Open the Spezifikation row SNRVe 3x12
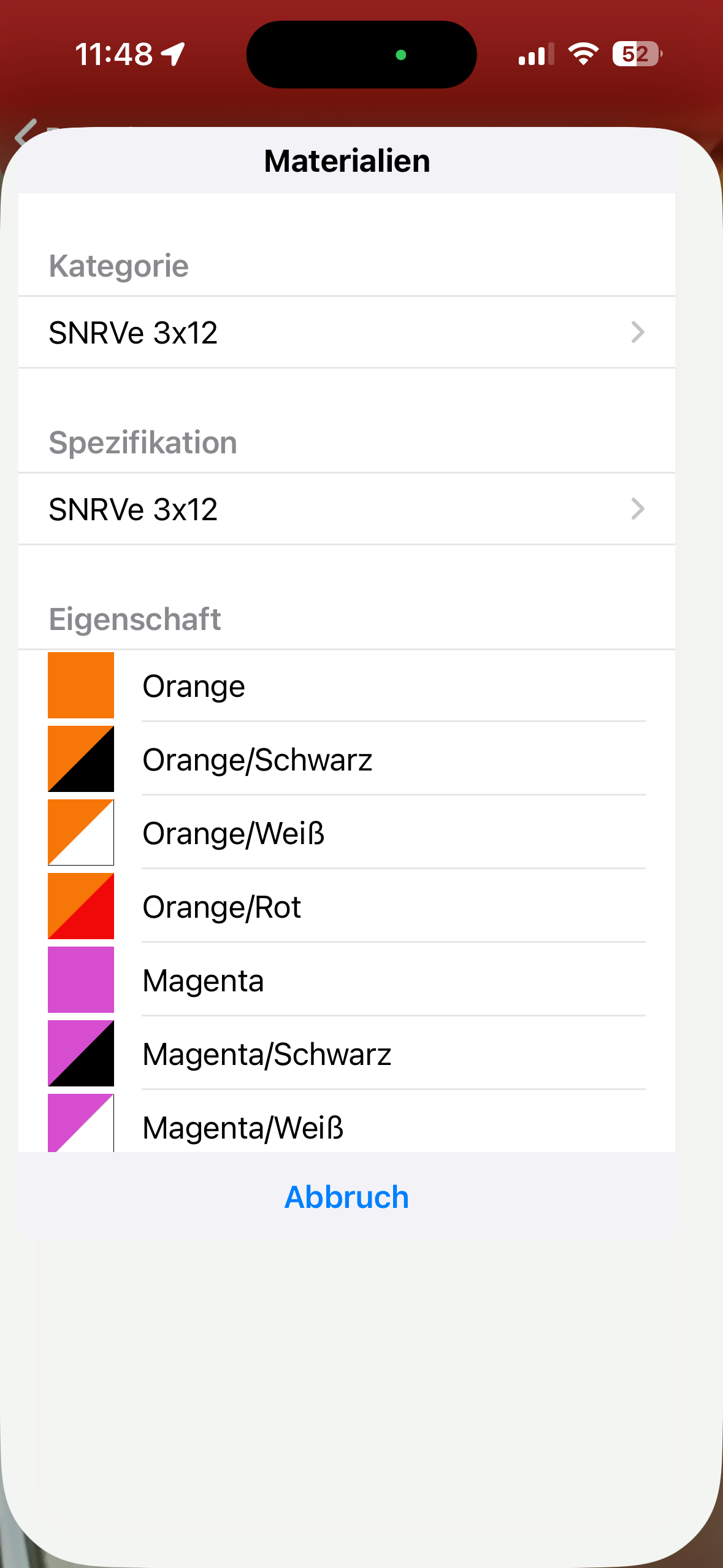 pos(346,509)
